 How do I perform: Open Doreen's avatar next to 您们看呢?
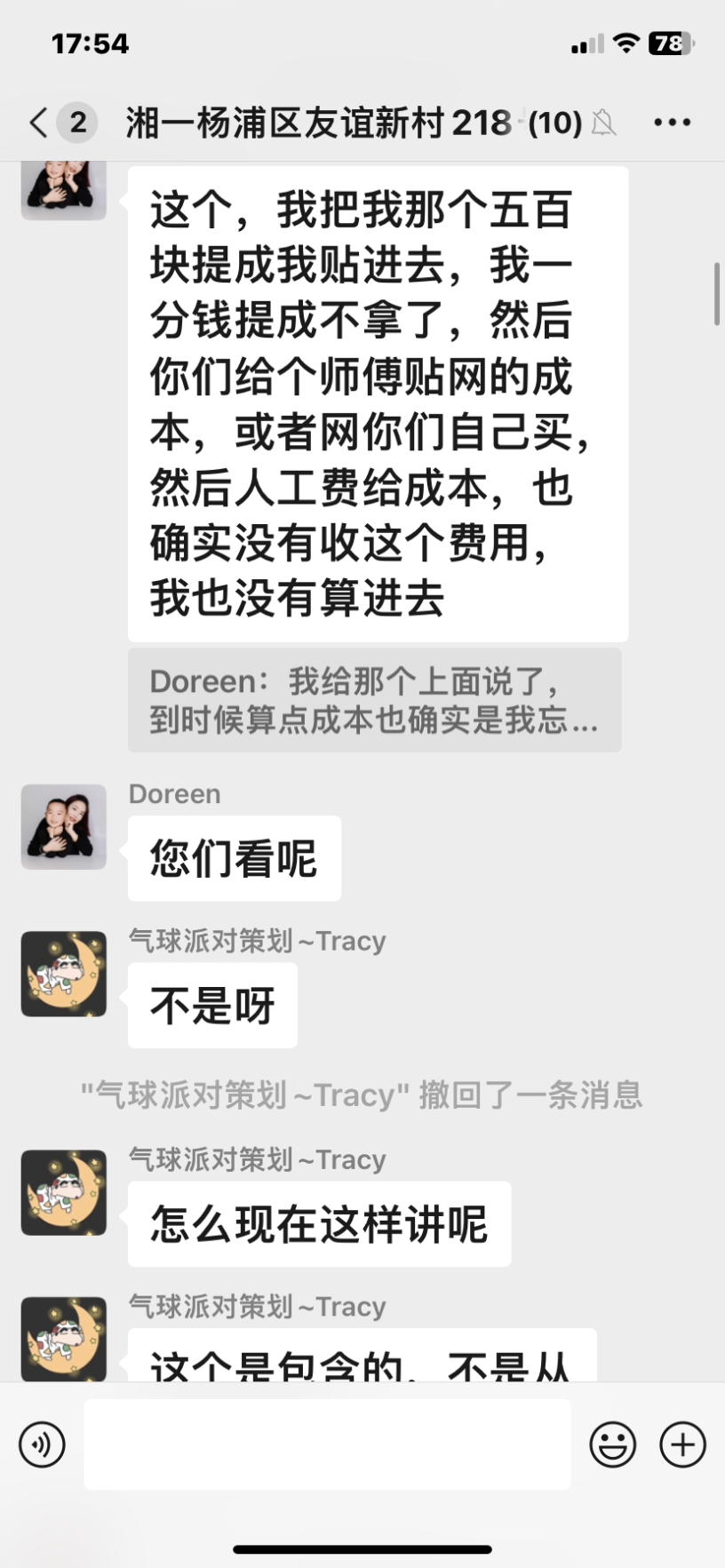(64, 827)
